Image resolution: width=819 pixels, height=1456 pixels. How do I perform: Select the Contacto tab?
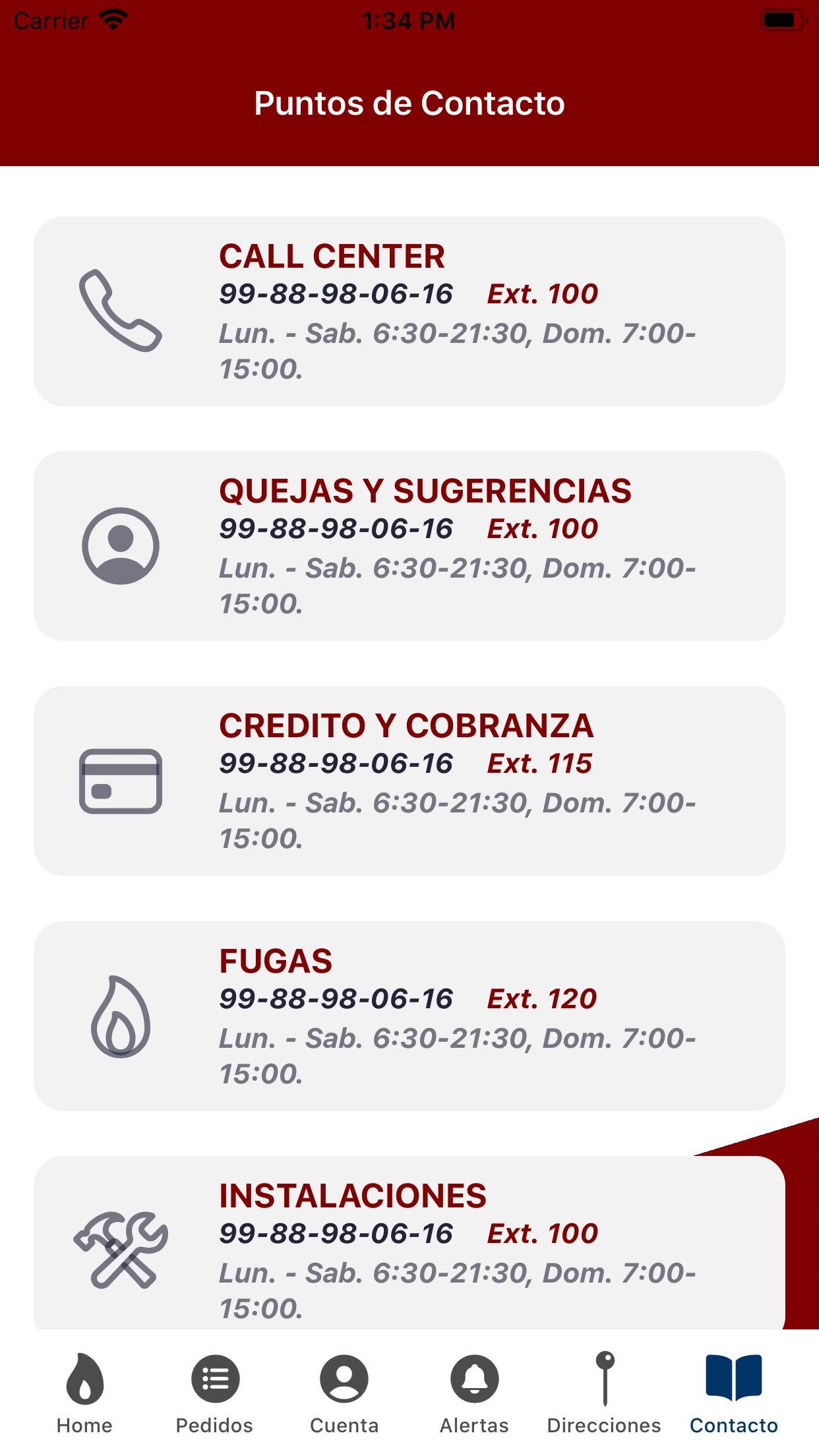(x=734, y=1393)
